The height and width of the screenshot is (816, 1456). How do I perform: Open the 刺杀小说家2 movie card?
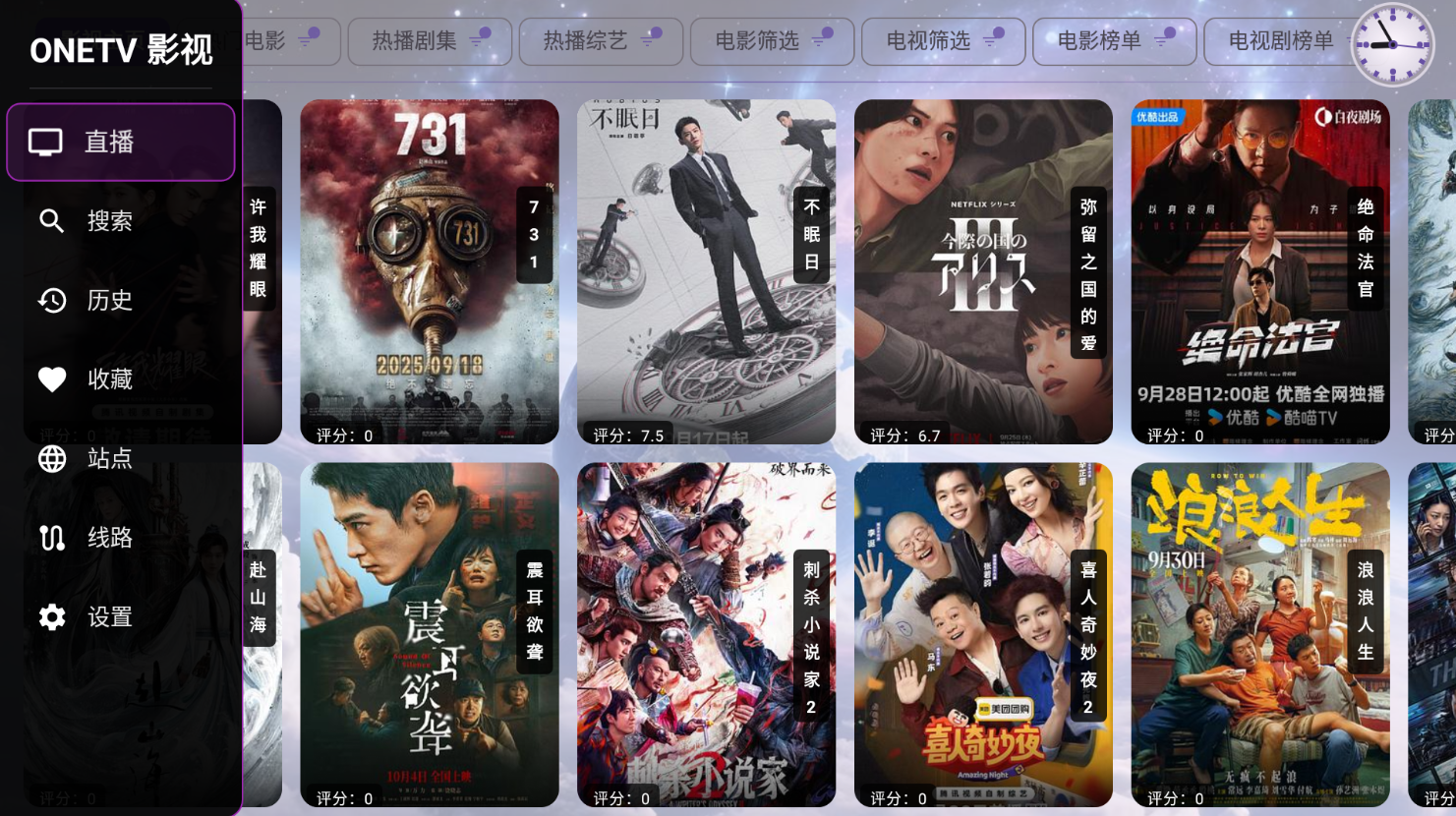tap(706, 634)
